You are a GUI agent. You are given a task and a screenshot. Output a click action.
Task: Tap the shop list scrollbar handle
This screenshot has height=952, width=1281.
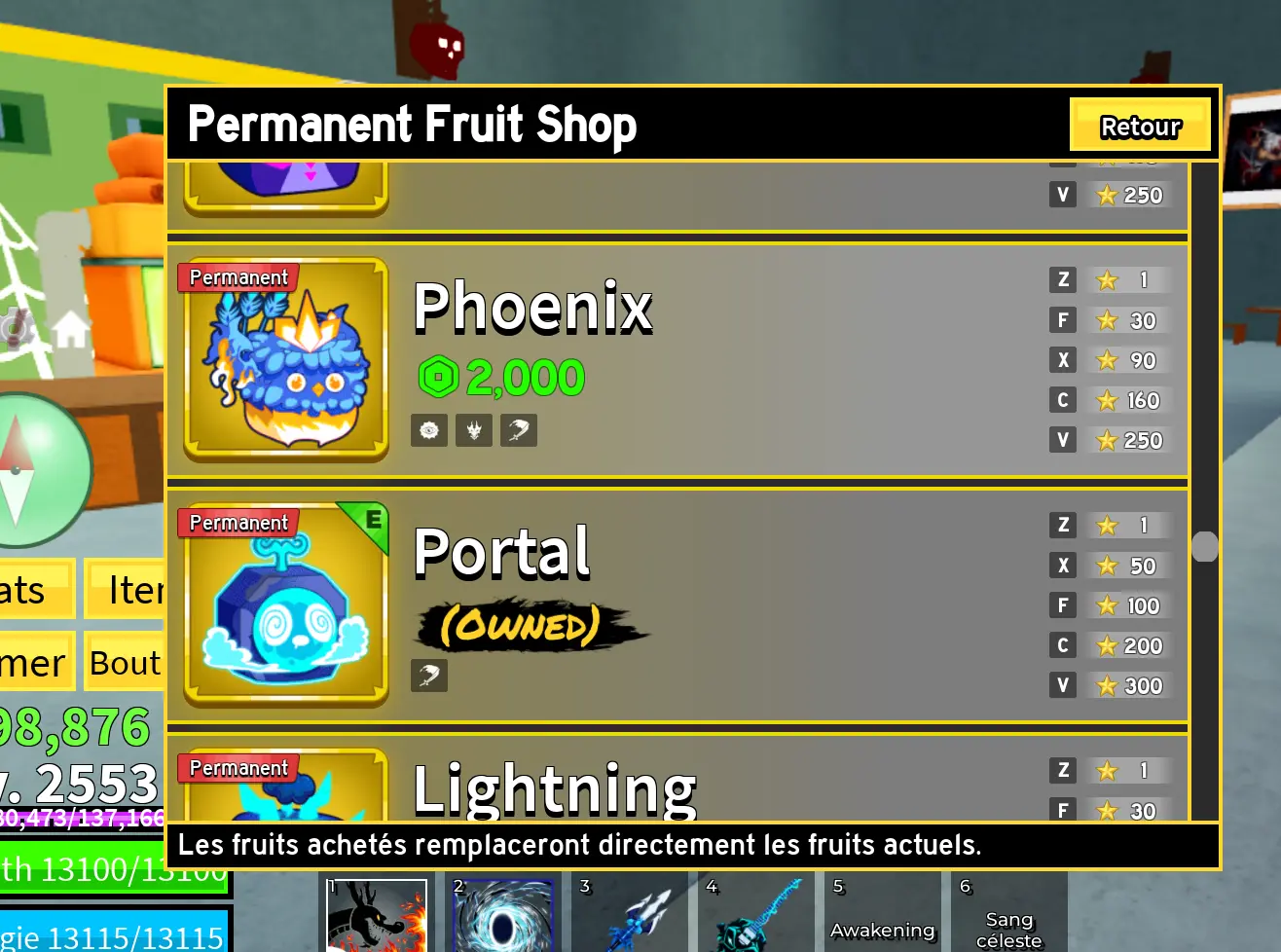(x=1205, y=547)
